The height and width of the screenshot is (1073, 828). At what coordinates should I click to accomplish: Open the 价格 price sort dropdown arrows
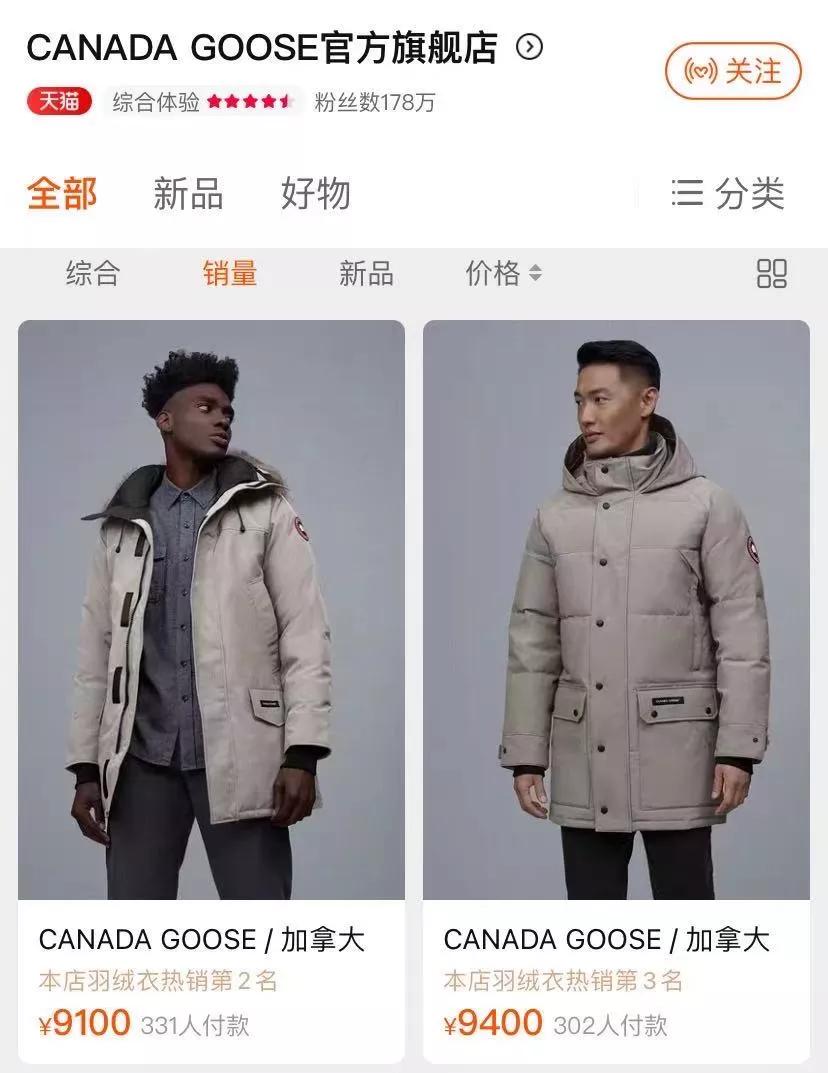point(537,273)
